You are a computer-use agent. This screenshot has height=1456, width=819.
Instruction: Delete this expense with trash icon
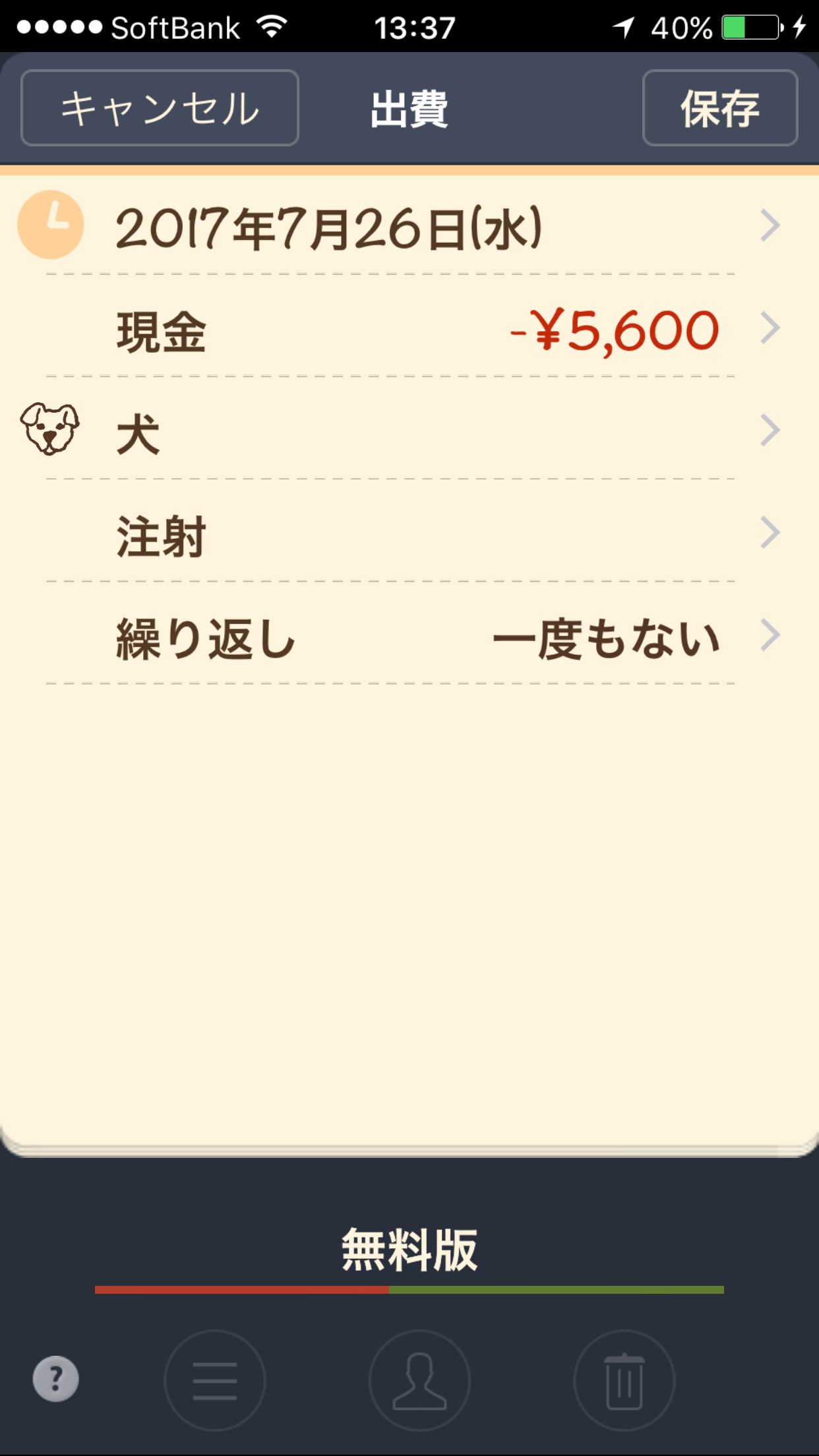point(624,1380)
